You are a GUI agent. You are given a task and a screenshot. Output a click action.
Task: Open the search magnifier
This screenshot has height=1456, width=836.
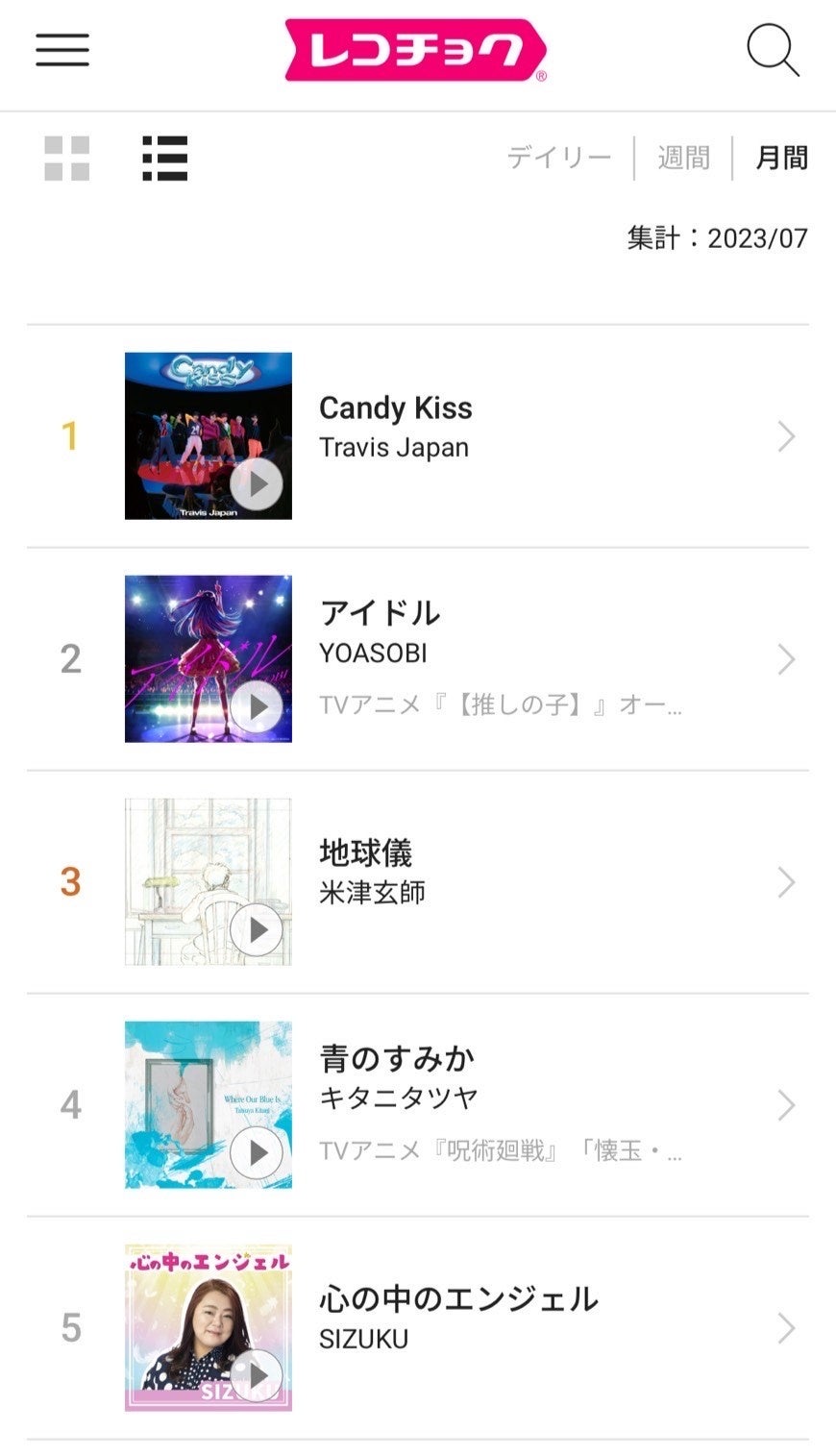773,50
